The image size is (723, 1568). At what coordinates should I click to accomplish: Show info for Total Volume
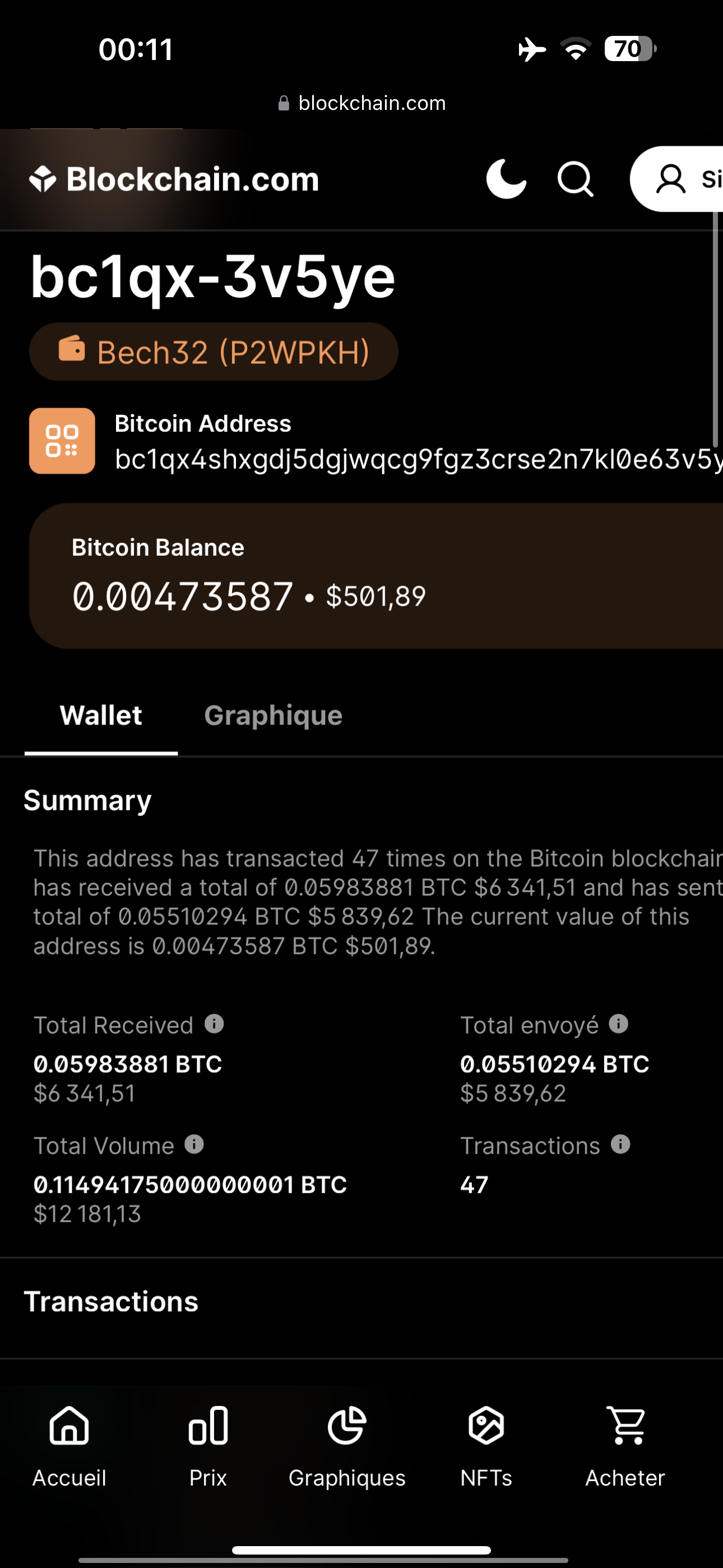point(194,1145)
